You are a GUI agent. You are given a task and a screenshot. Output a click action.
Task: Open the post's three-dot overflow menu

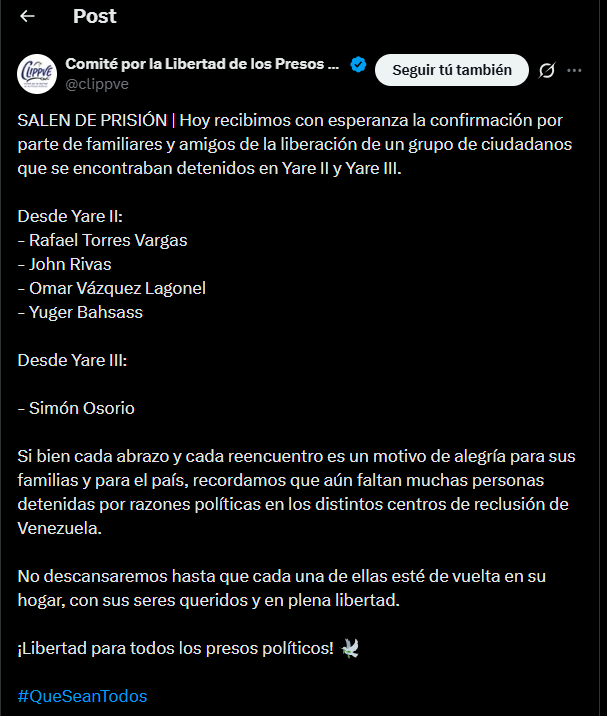coord(574,71)
